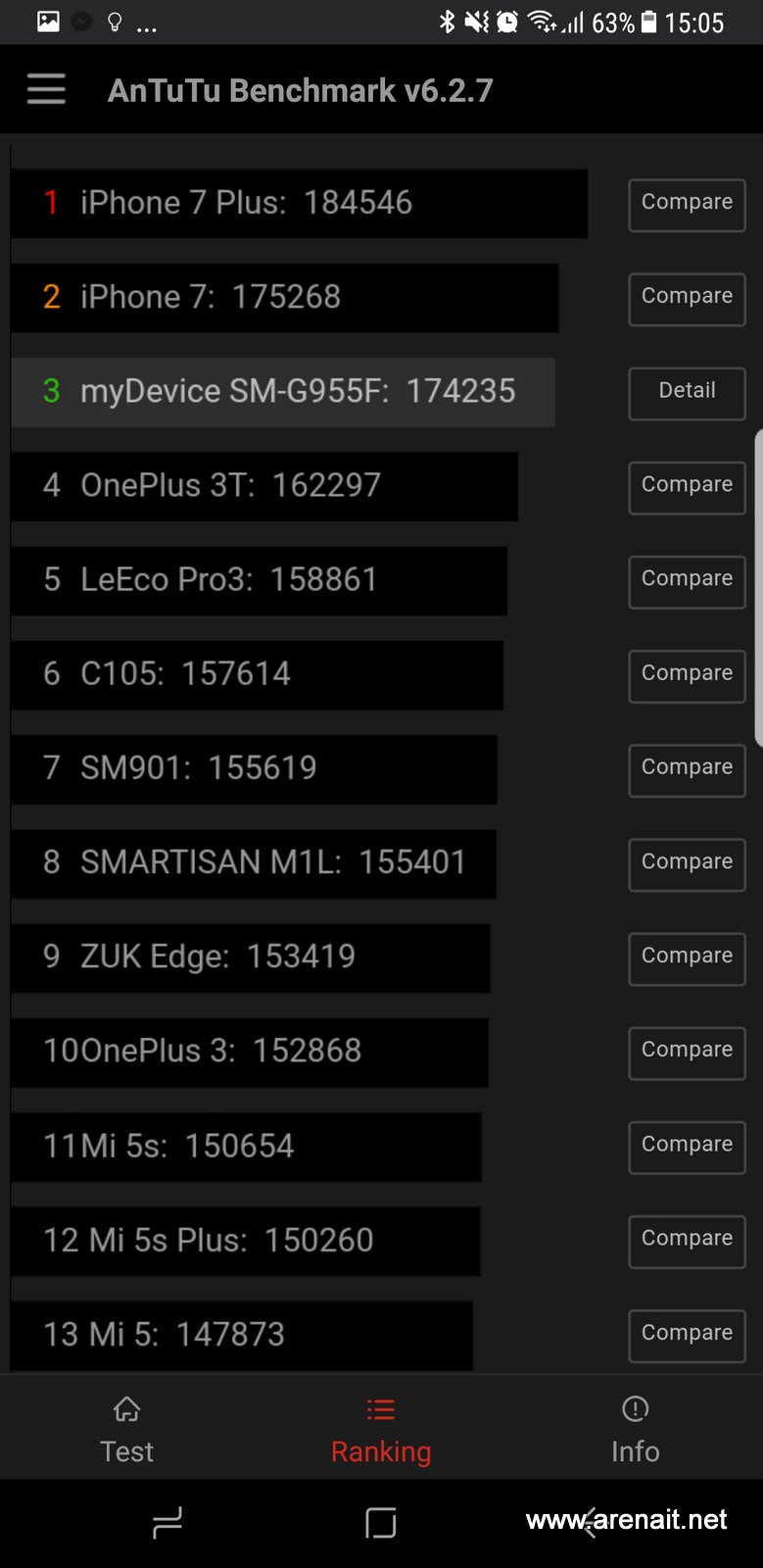Compare with iPhone 7
Image resolution: width=763 pixels, height=1568 pixels.
tap(687, 298)
